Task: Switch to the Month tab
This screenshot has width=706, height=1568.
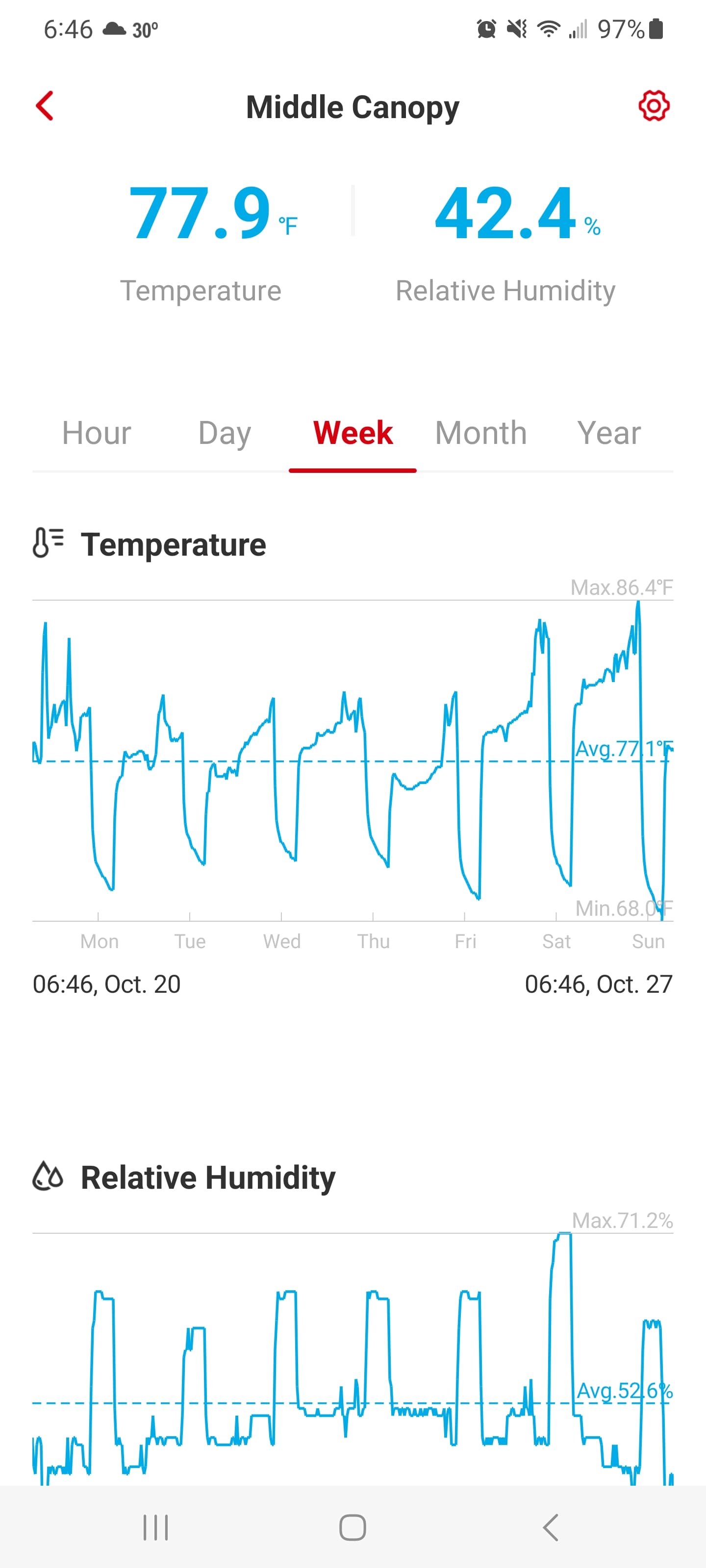Action: tap(480, 433)
